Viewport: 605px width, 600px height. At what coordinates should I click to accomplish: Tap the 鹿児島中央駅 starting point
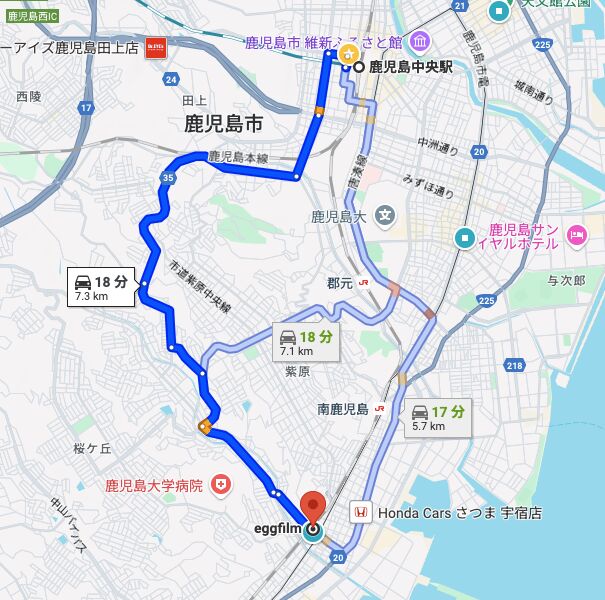(346, 68)
